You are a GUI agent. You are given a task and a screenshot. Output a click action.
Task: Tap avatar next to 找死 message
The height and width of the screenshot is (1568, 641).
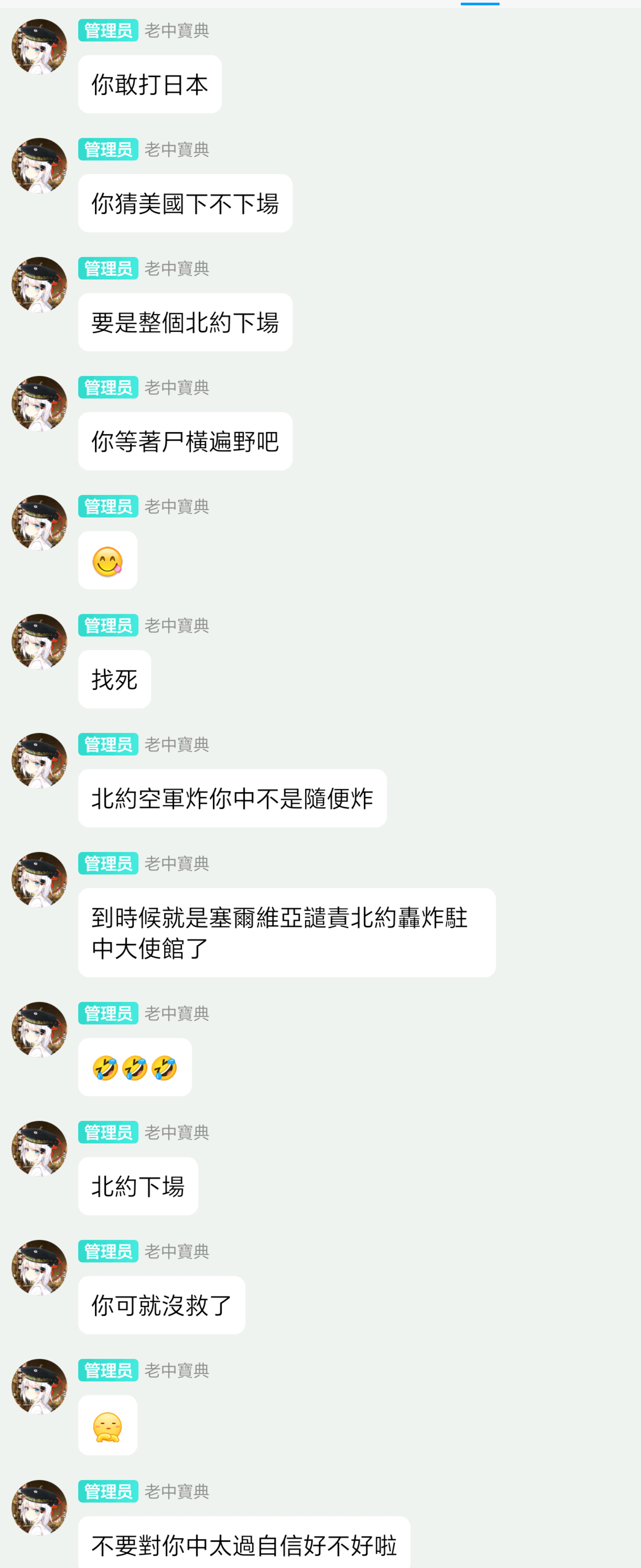(x=39, y=642)
